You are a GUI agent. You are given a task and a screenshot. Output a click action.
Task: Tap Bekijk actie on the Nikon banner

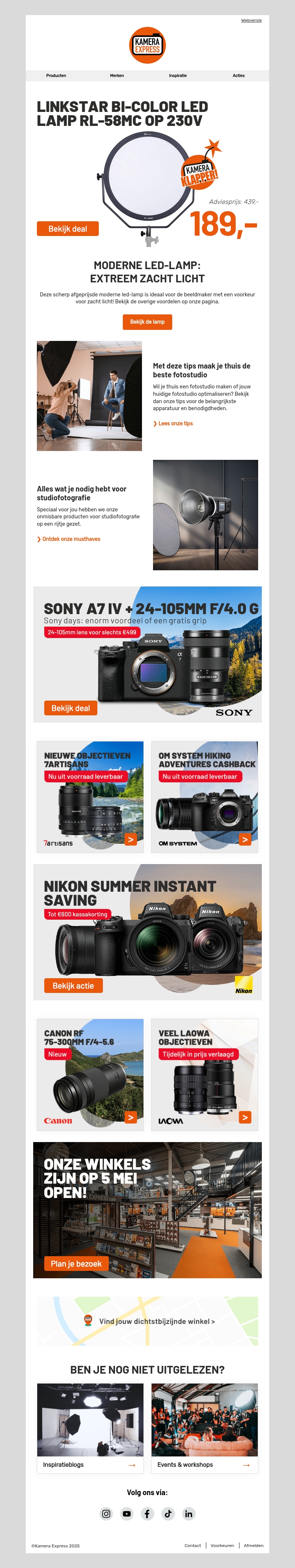click(x=73, y=986)
